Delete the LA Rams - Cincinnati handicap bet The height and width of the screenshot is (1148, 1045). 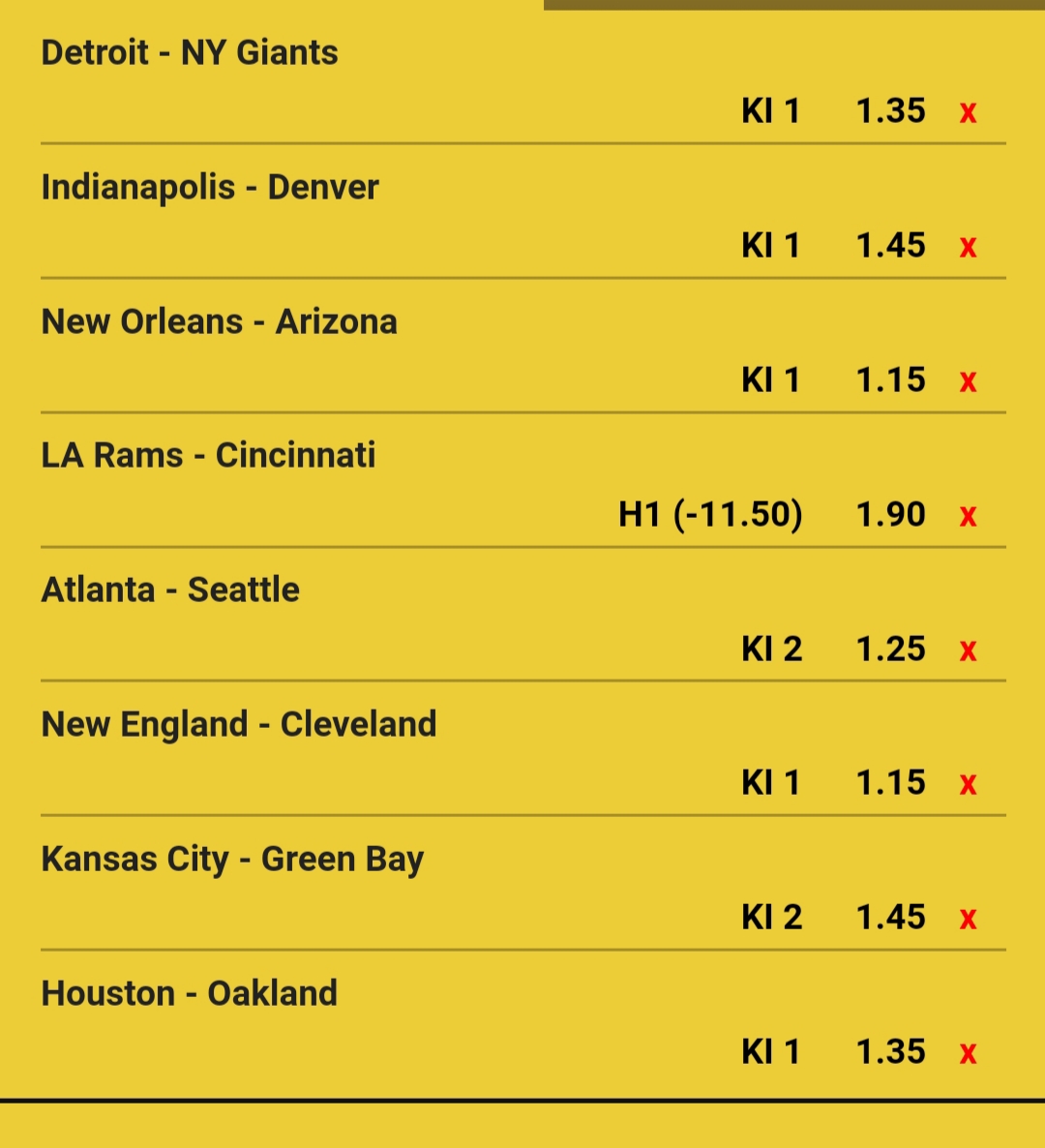pos(968,517)
